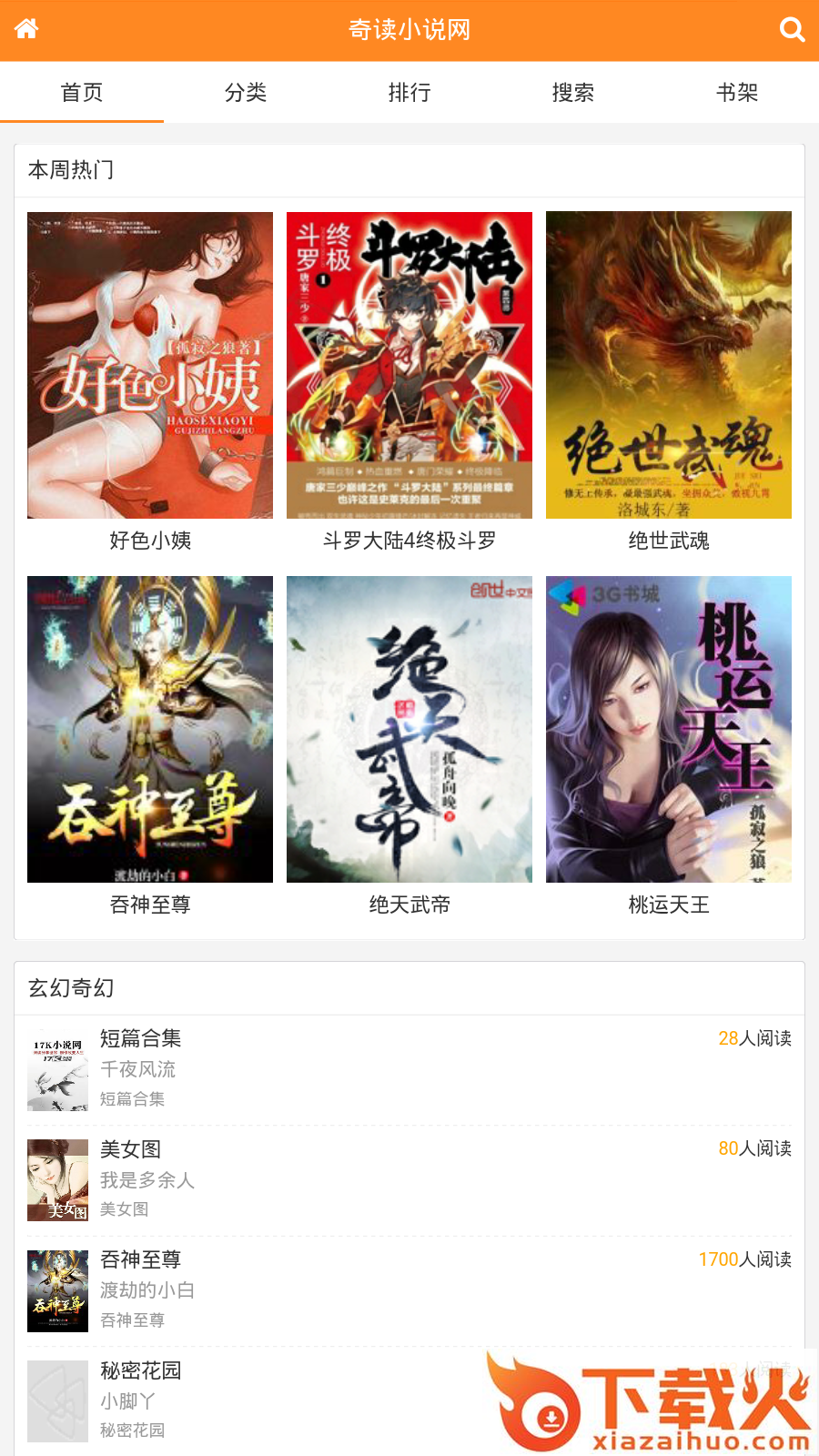Screen dimensions: 819x1456
Task: View the book 绝天武帝
Action: pyautogui.click(x=409, y=730)
